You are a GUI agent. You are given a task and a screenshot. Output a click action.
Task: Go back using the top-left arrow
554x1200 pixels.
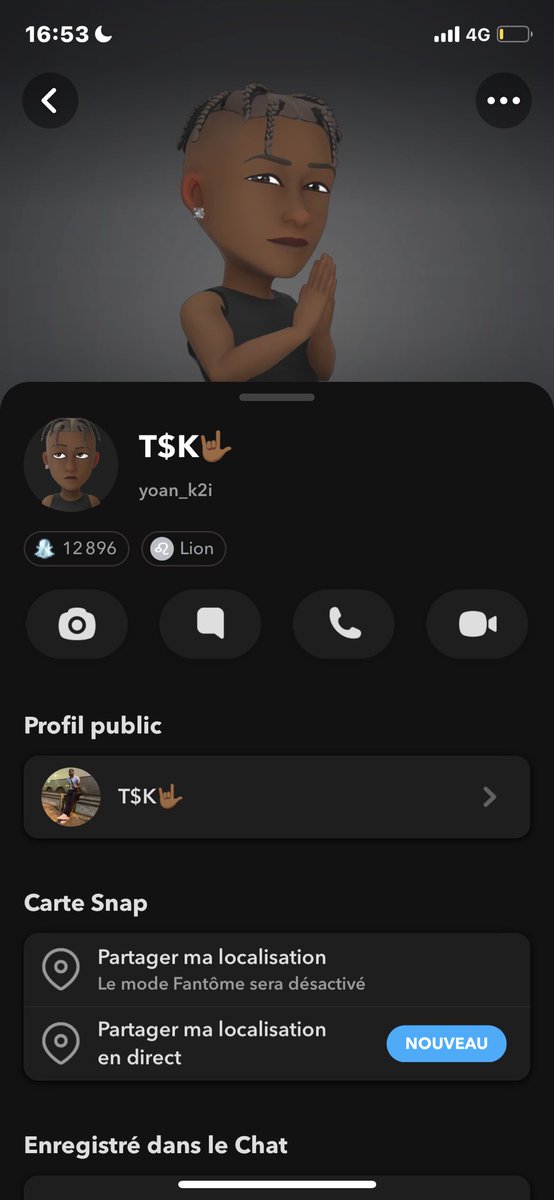point(50,100)
